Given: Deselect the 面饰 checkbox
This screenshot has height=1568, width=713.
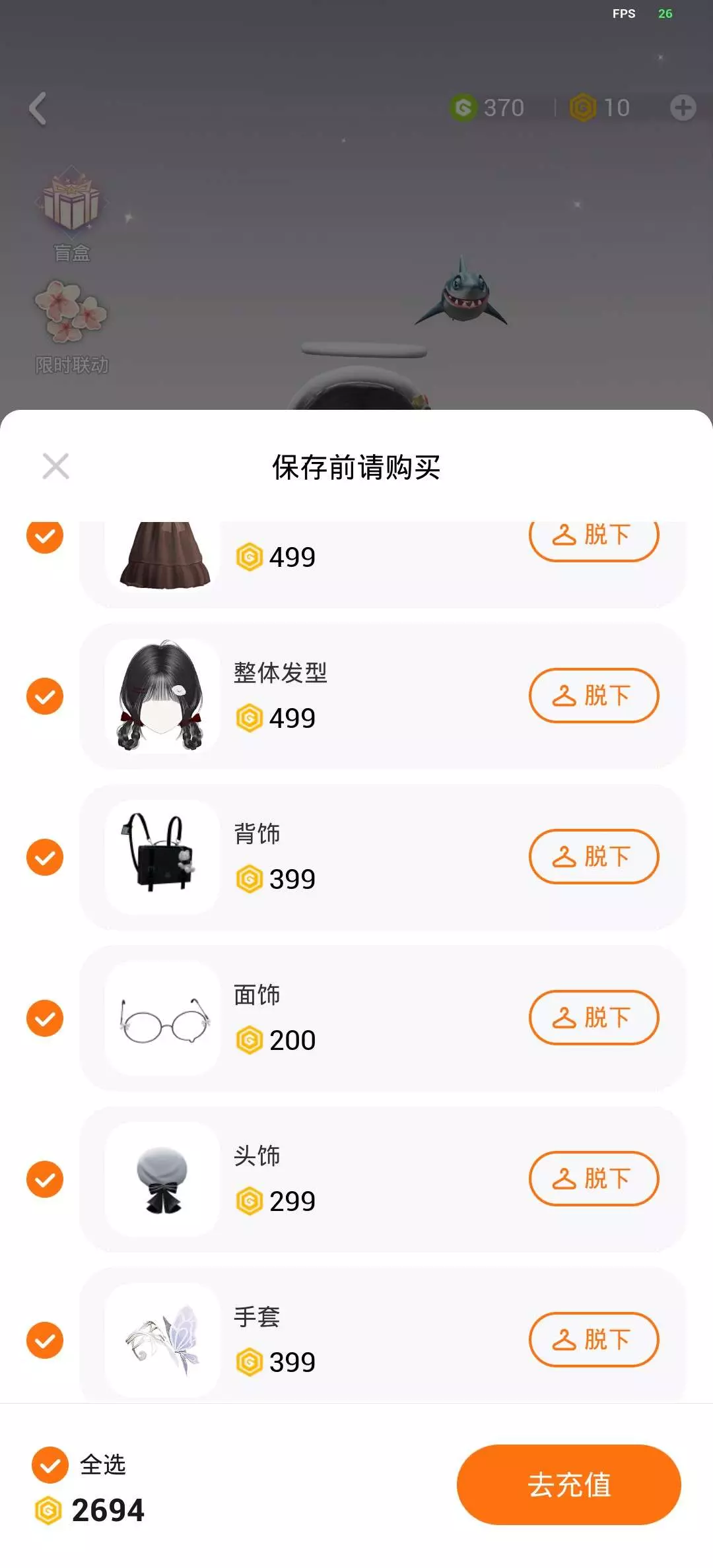Looking at the screenshot, I should click(45, 1018).
